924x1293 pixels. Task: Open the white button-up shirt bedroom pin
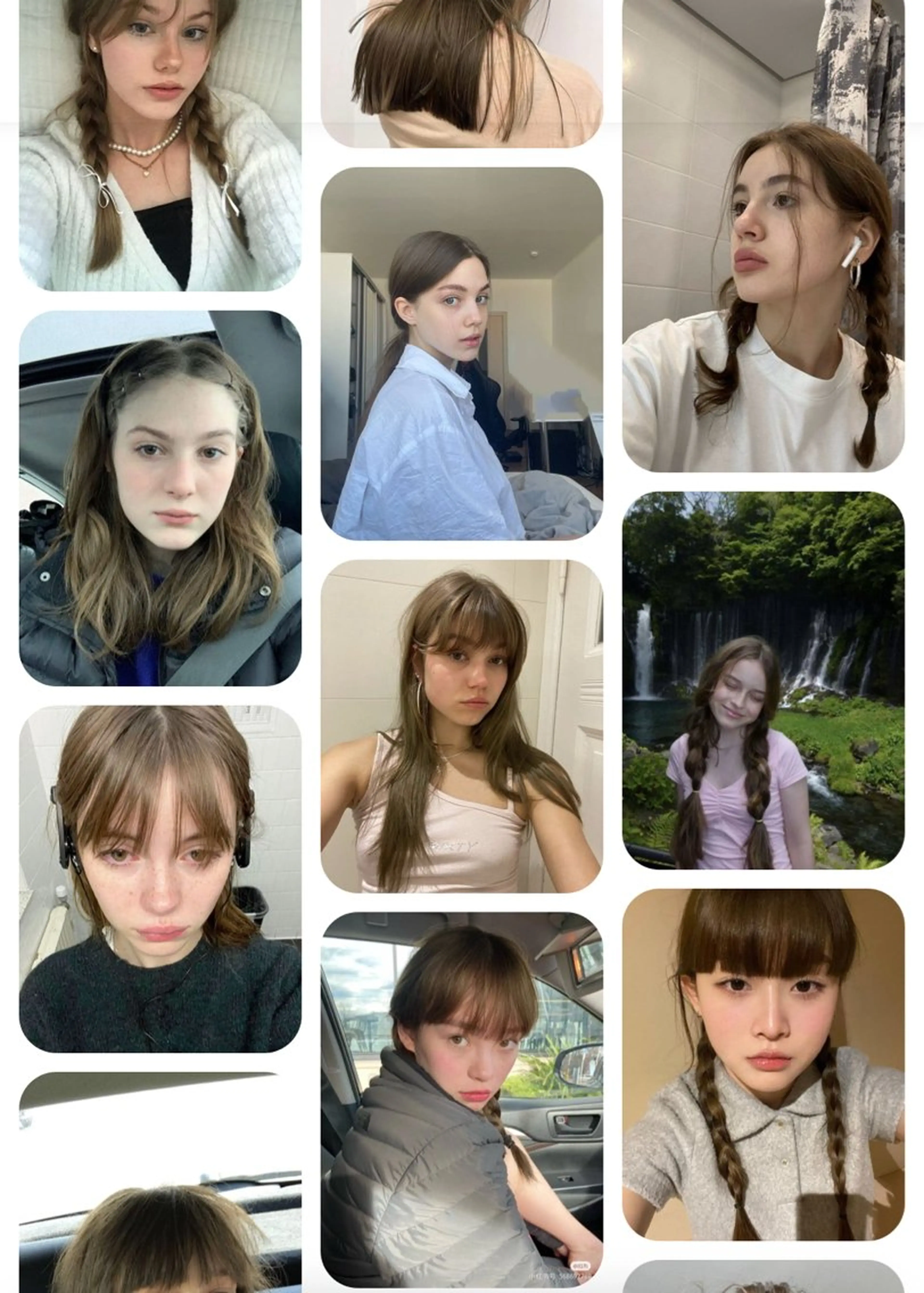[x=462, y=353]
